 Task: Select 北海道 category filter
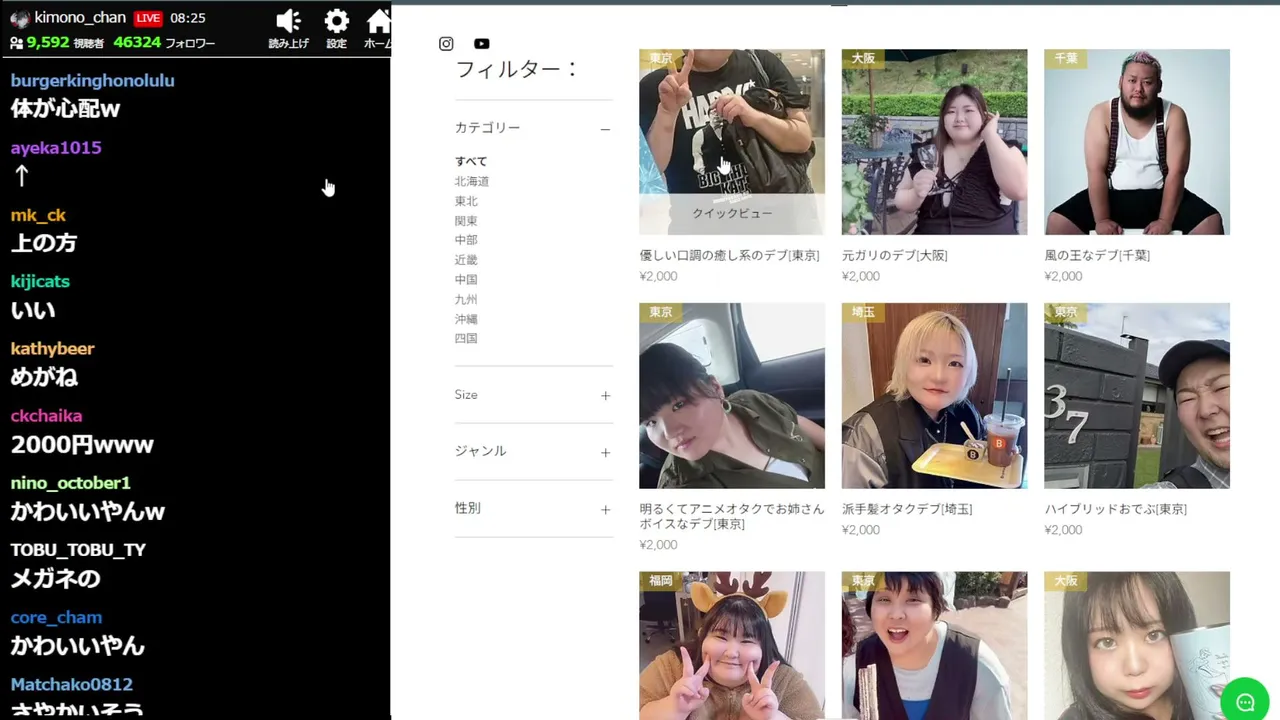[x=472, y=181]
